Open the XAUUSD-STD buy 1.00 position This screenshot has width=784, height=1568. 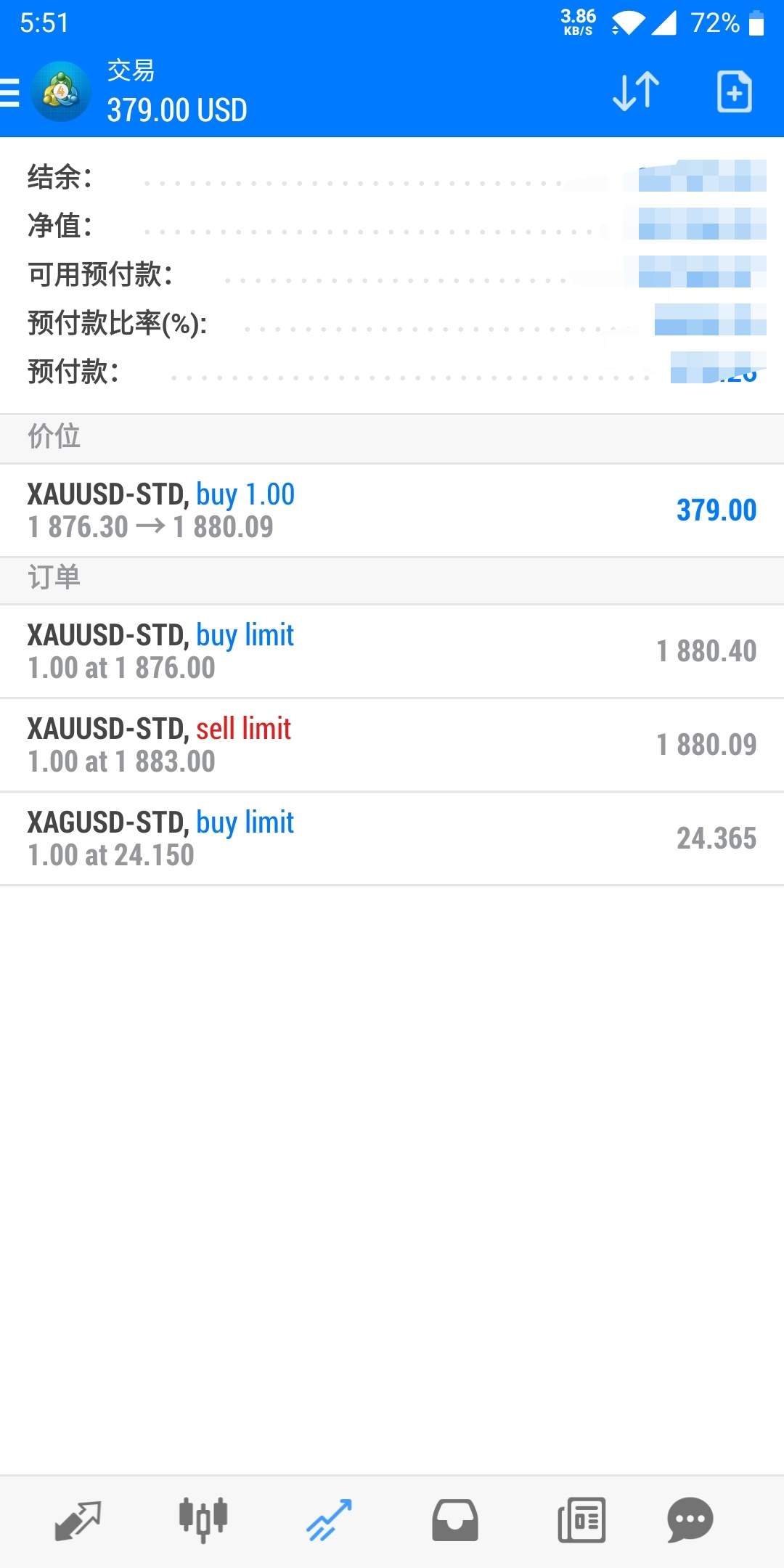[392, 510]
